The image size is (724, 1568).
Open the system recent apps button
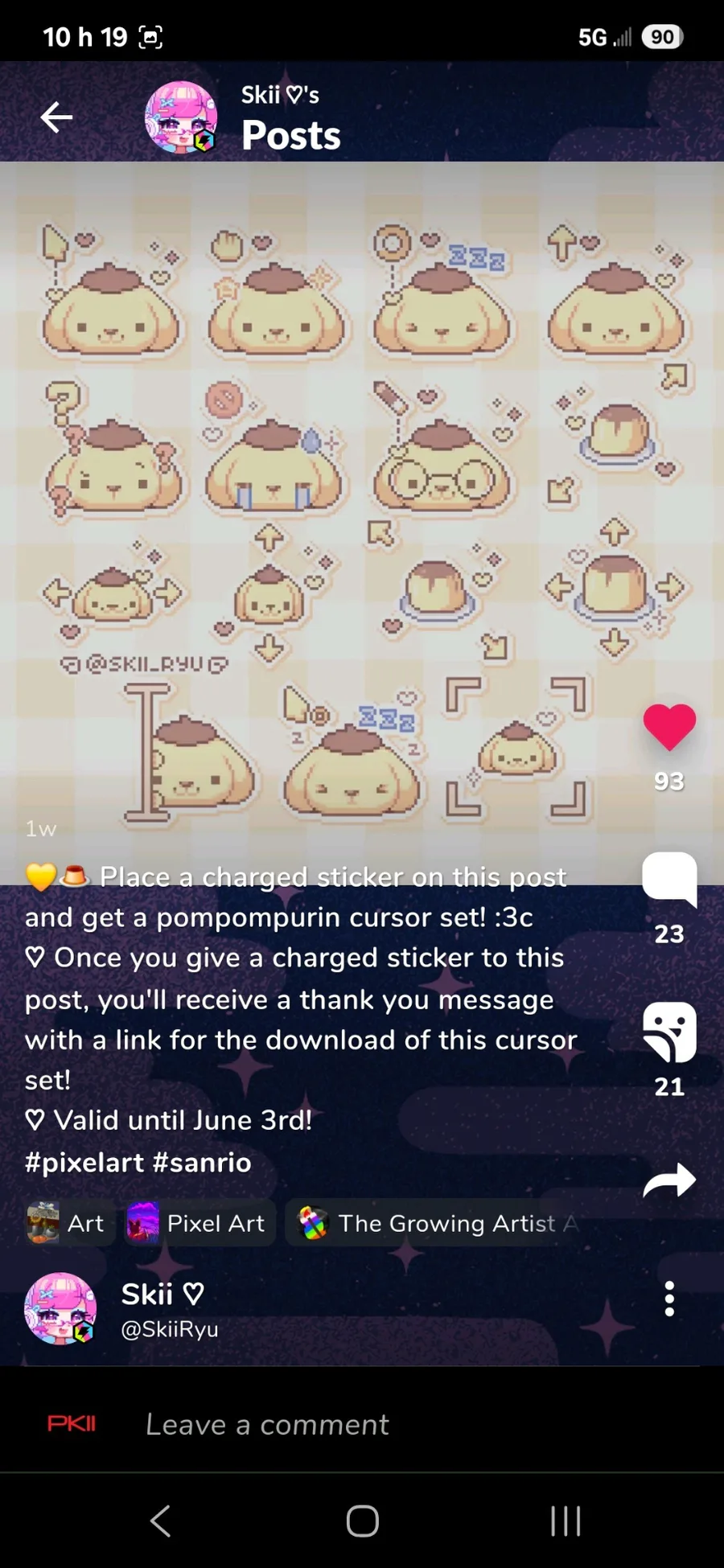[566, 1521]
